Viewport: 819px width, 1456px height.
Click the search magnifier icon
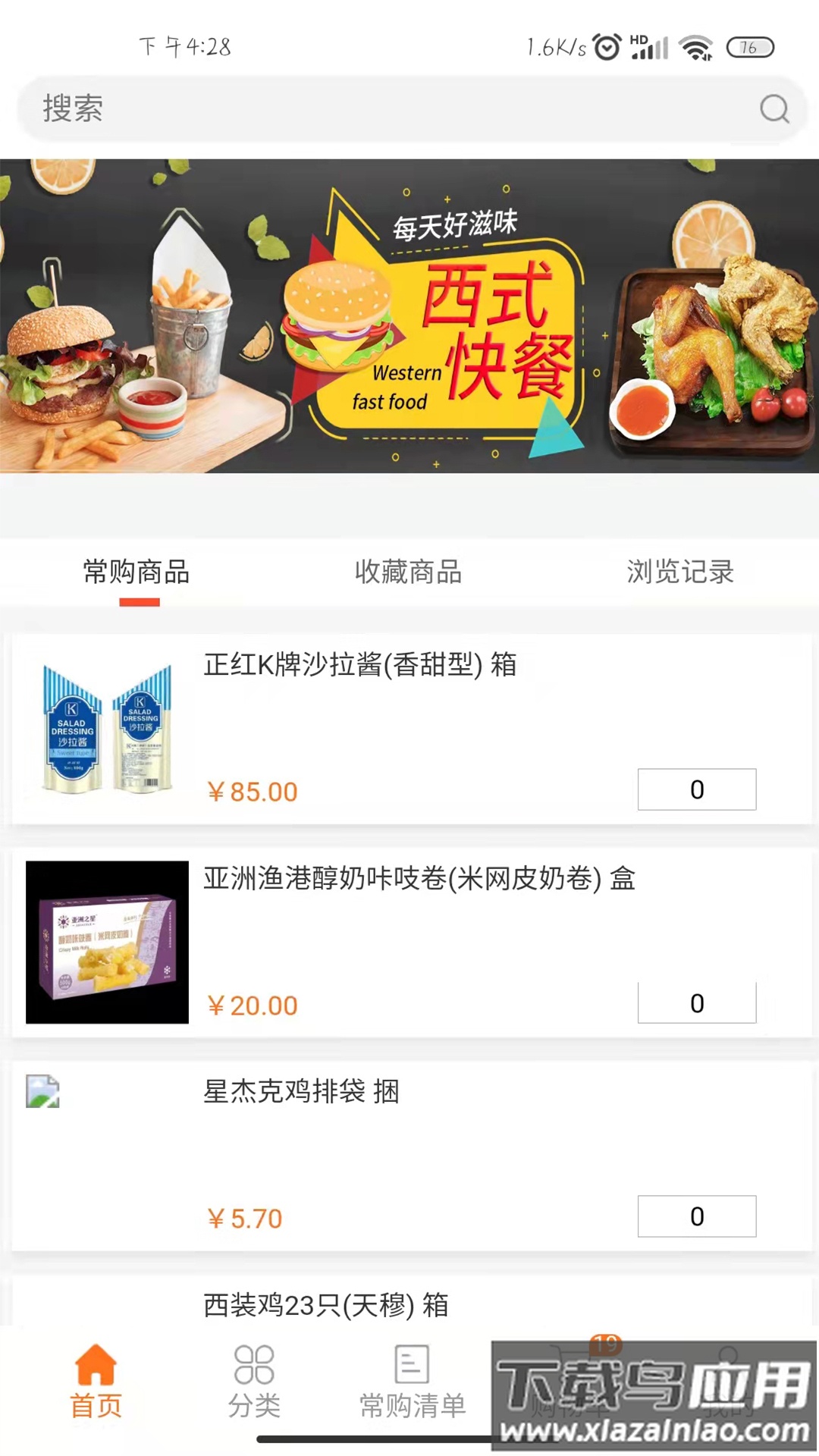[773, 109]
